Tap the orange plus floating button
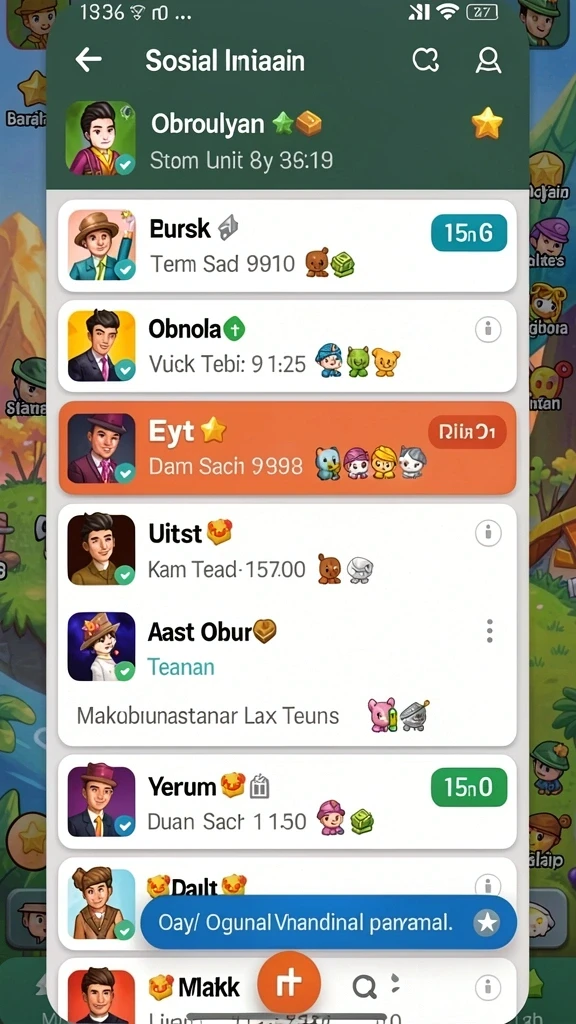The image size is (576, 1024). coord(289,982)
